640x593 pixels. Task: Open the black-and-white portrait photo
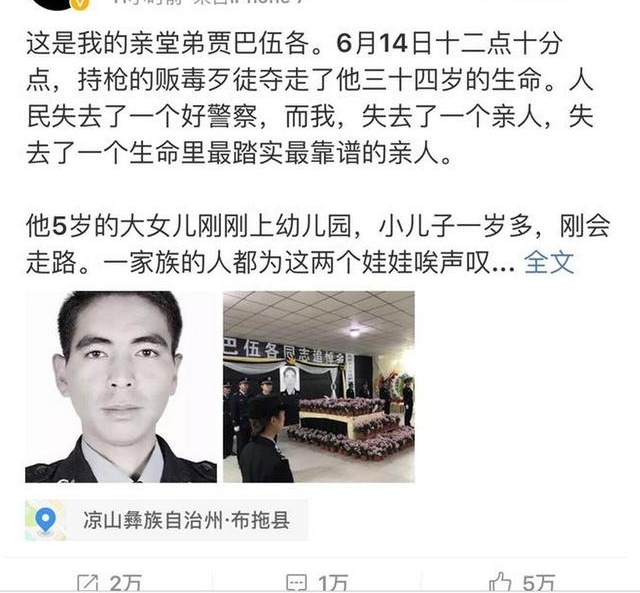(x=120, y=387)
